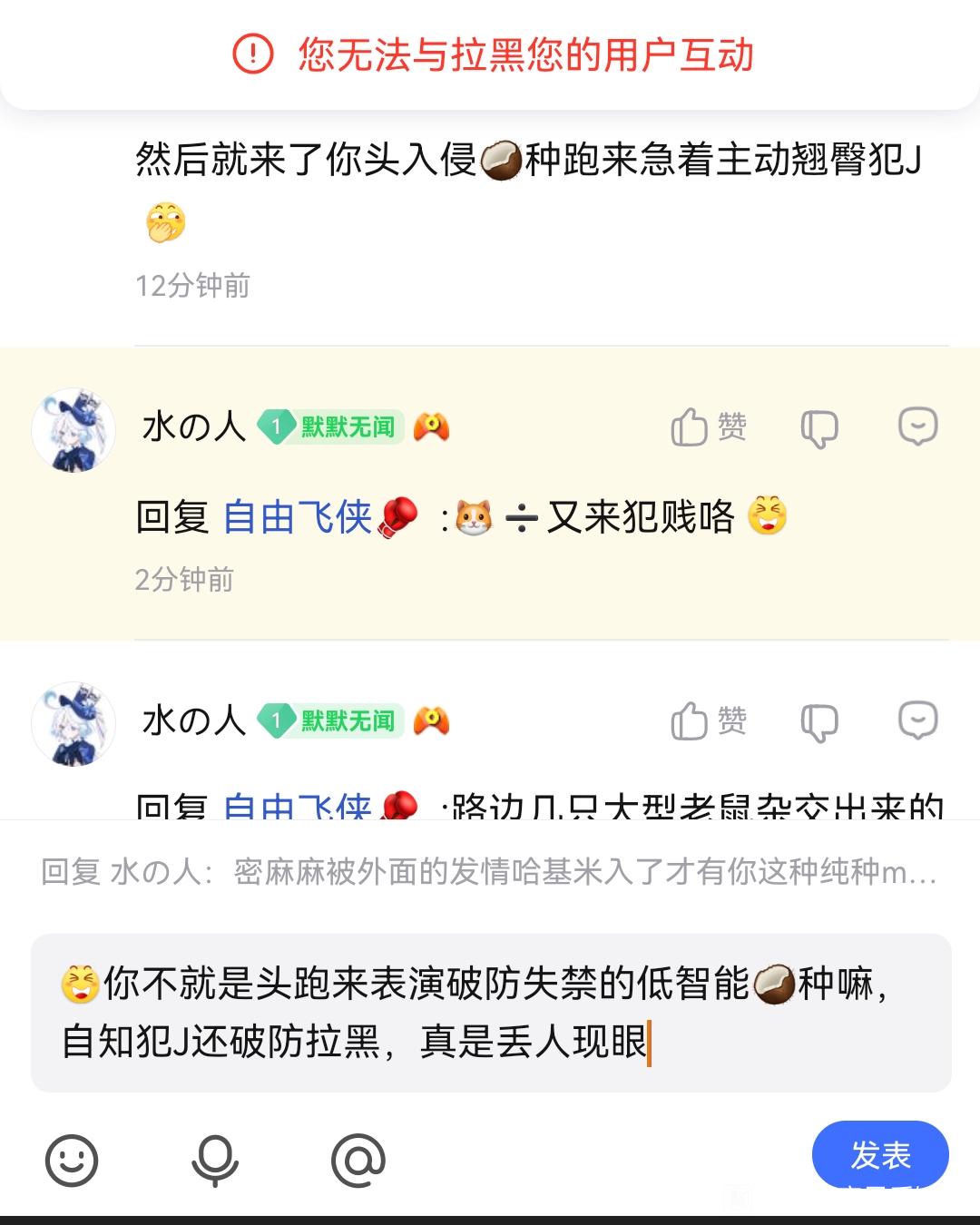
Task: Mention a user with the @ icon
Action: [x=358, y=1160]
